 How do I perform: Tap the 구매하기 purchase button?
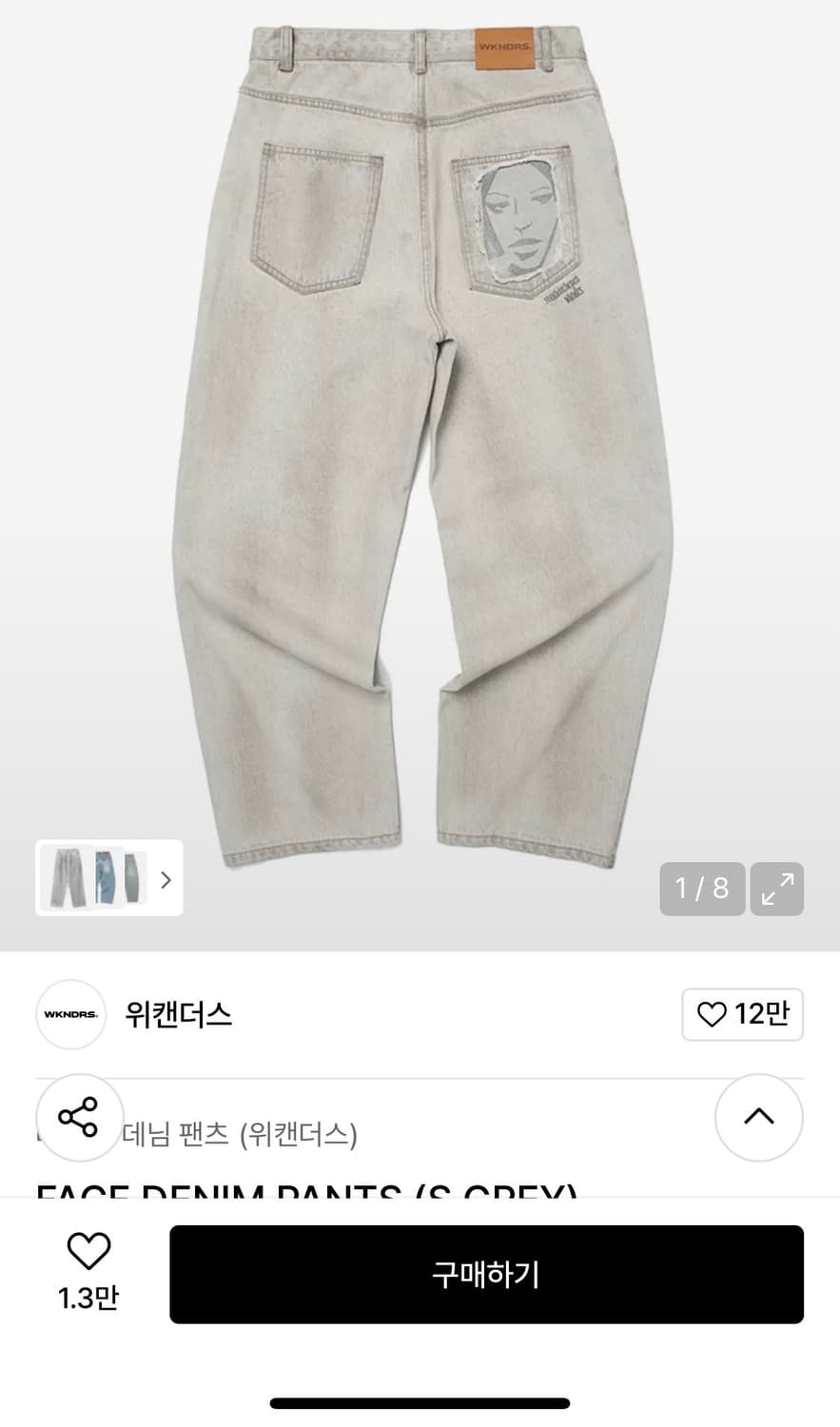(x=487, y=1275)
